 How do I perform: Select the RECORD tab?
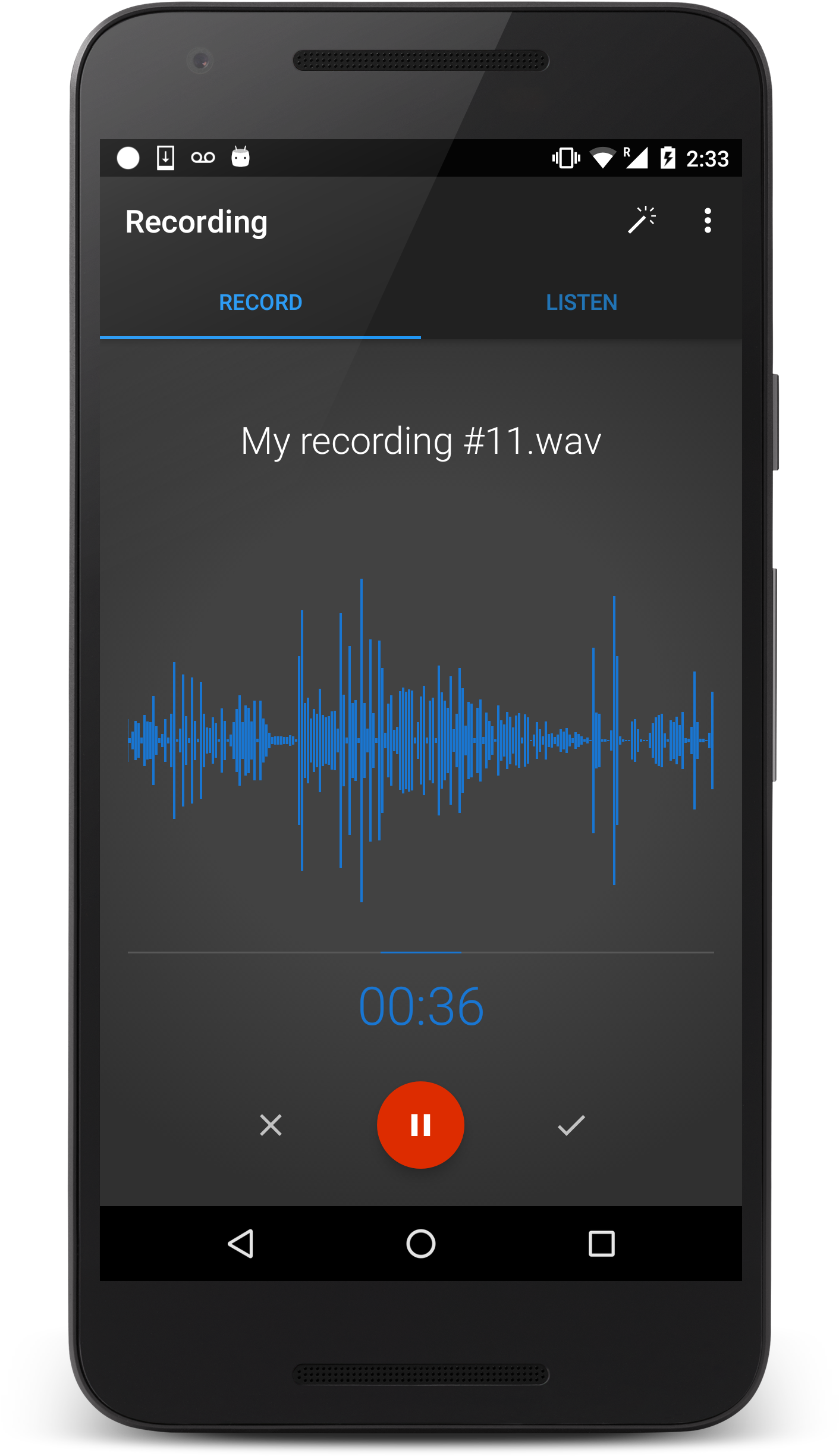click(x=260, y=303)
